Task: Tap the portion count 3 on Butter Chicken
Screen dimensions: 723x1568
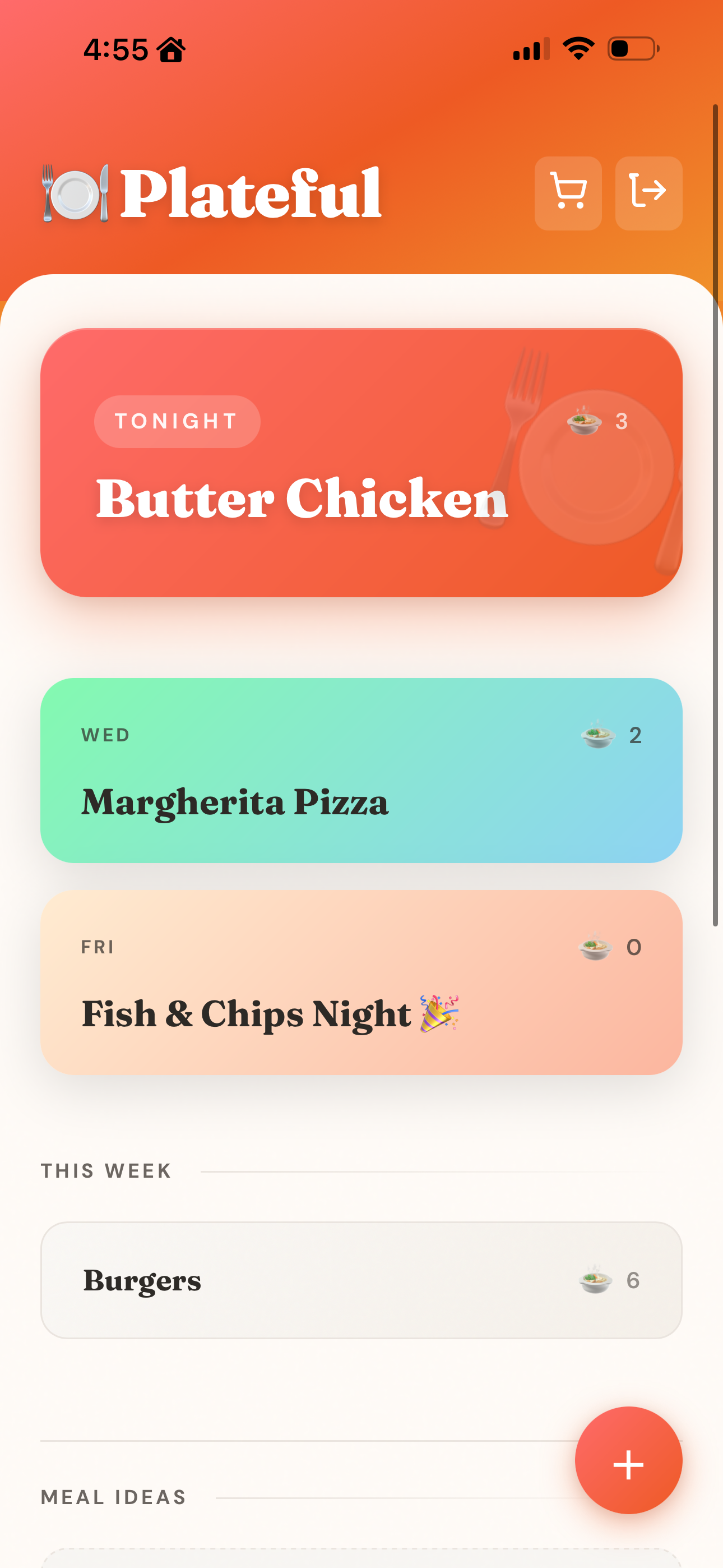Action: [622, 421]
